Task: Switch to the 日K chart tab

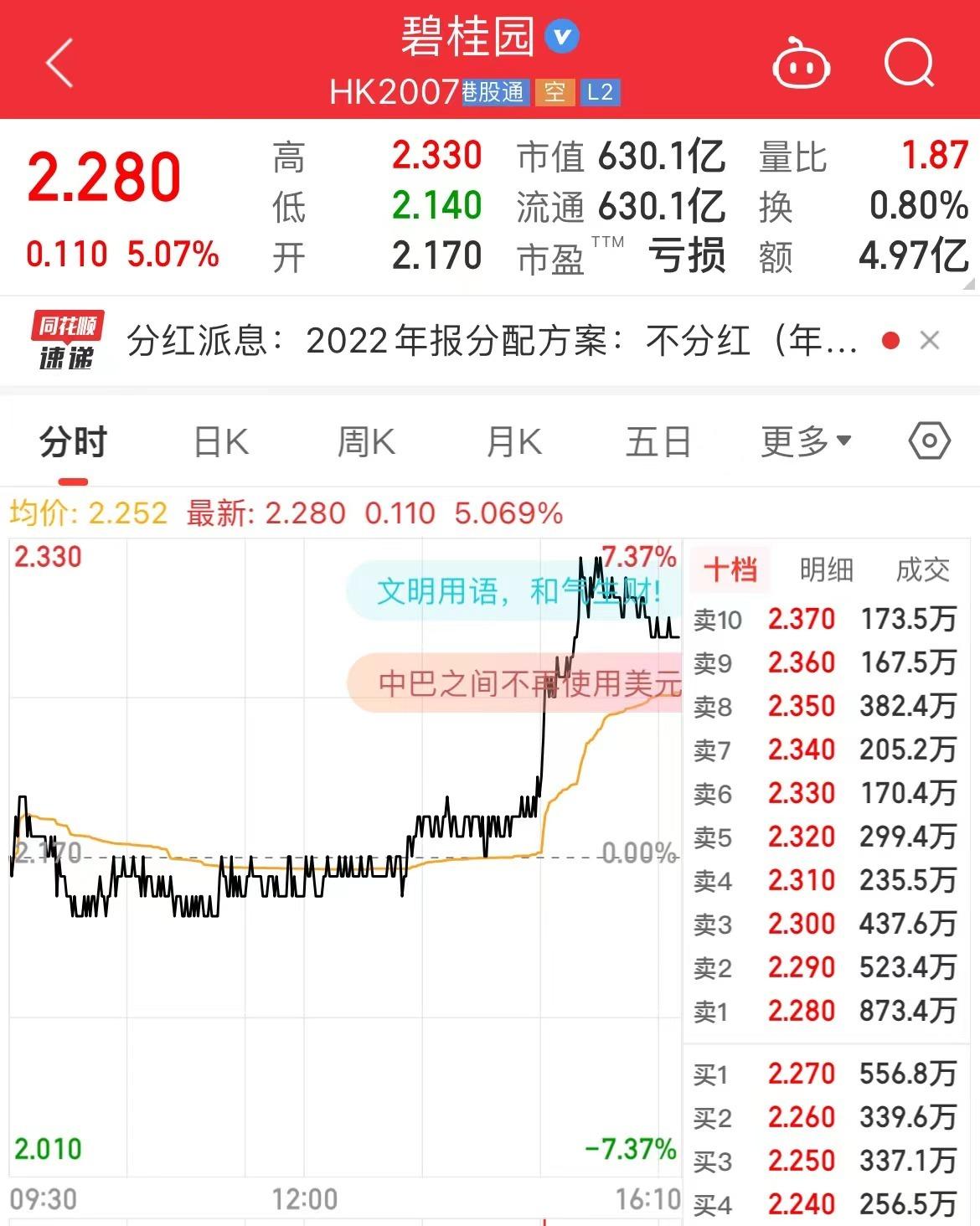Action: click(221, 441)
